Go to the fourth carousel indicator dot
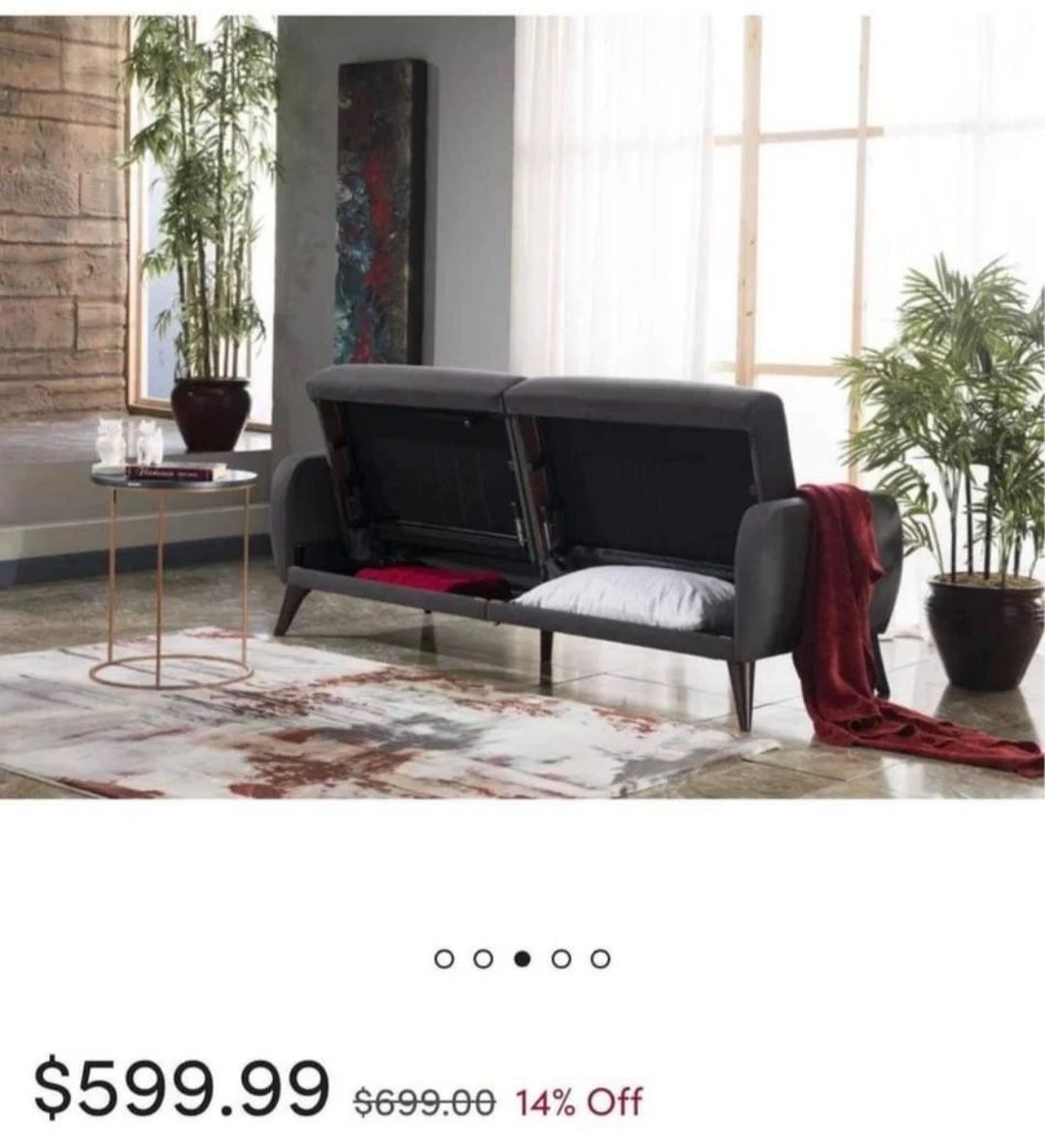1045x1148 pixels. click(x=561, y=959)
